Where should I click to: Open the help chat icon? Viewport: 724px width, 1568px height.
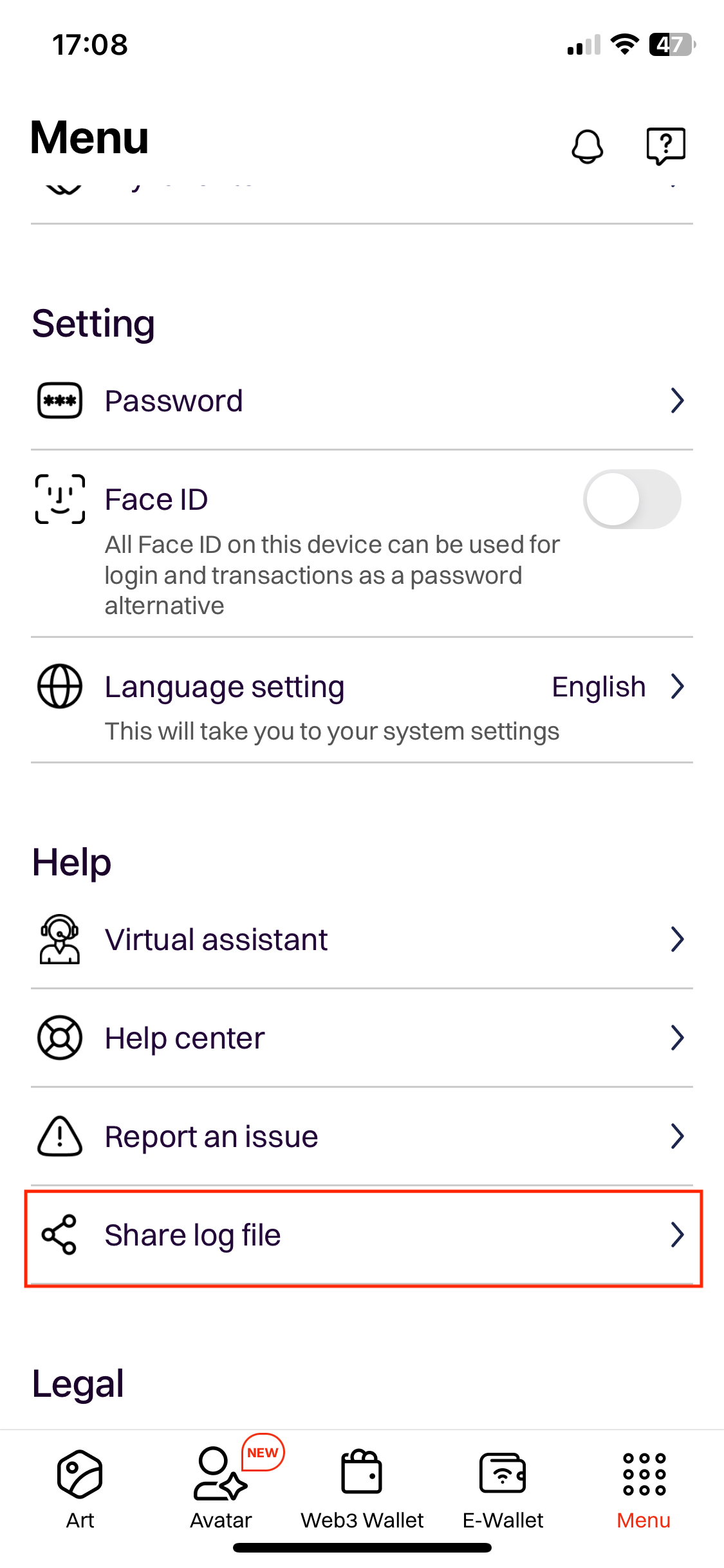665,146
